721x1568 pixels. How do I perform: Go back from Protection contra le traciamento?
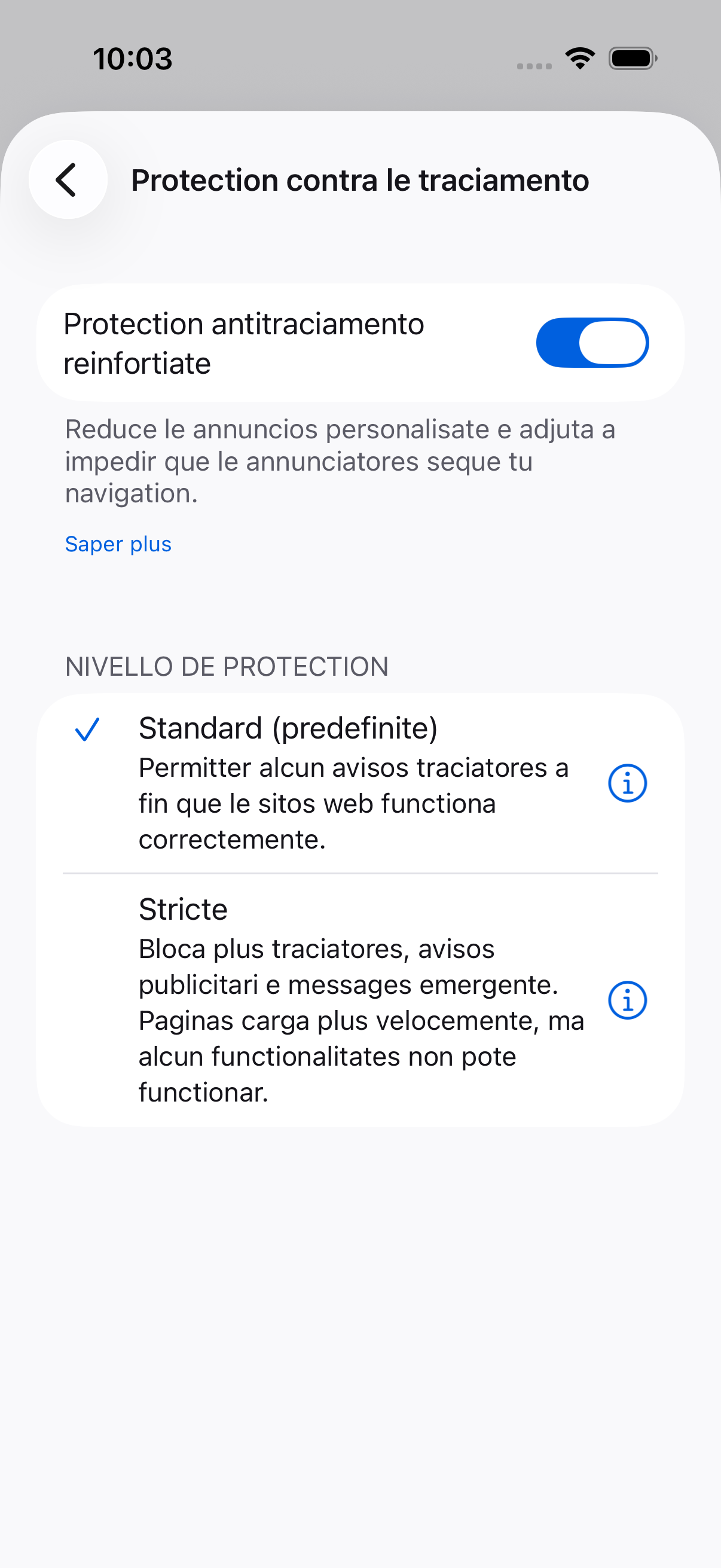(68, 179)
